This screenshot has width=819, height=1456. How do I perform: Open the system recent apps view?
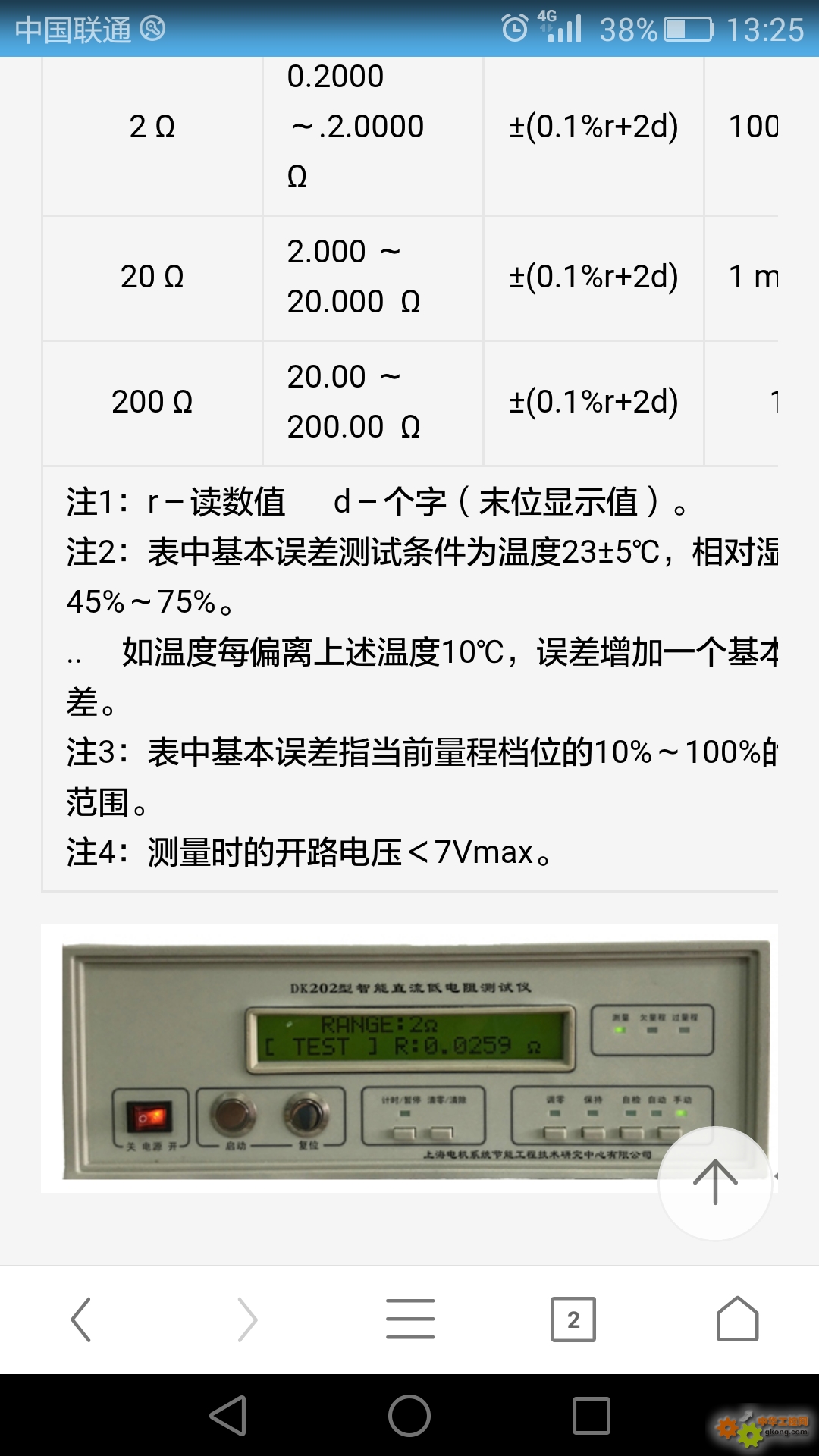click(591, 1416)
